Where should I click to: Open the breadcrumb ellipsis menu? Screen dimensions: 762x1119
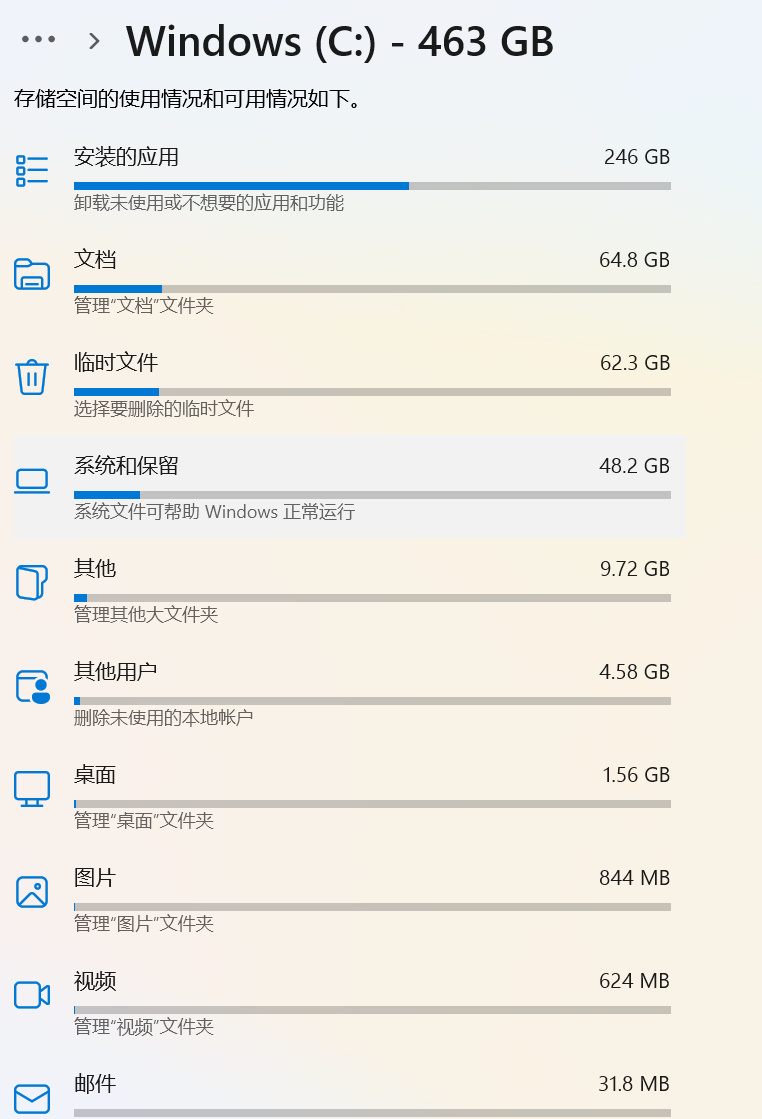(38, 40)
